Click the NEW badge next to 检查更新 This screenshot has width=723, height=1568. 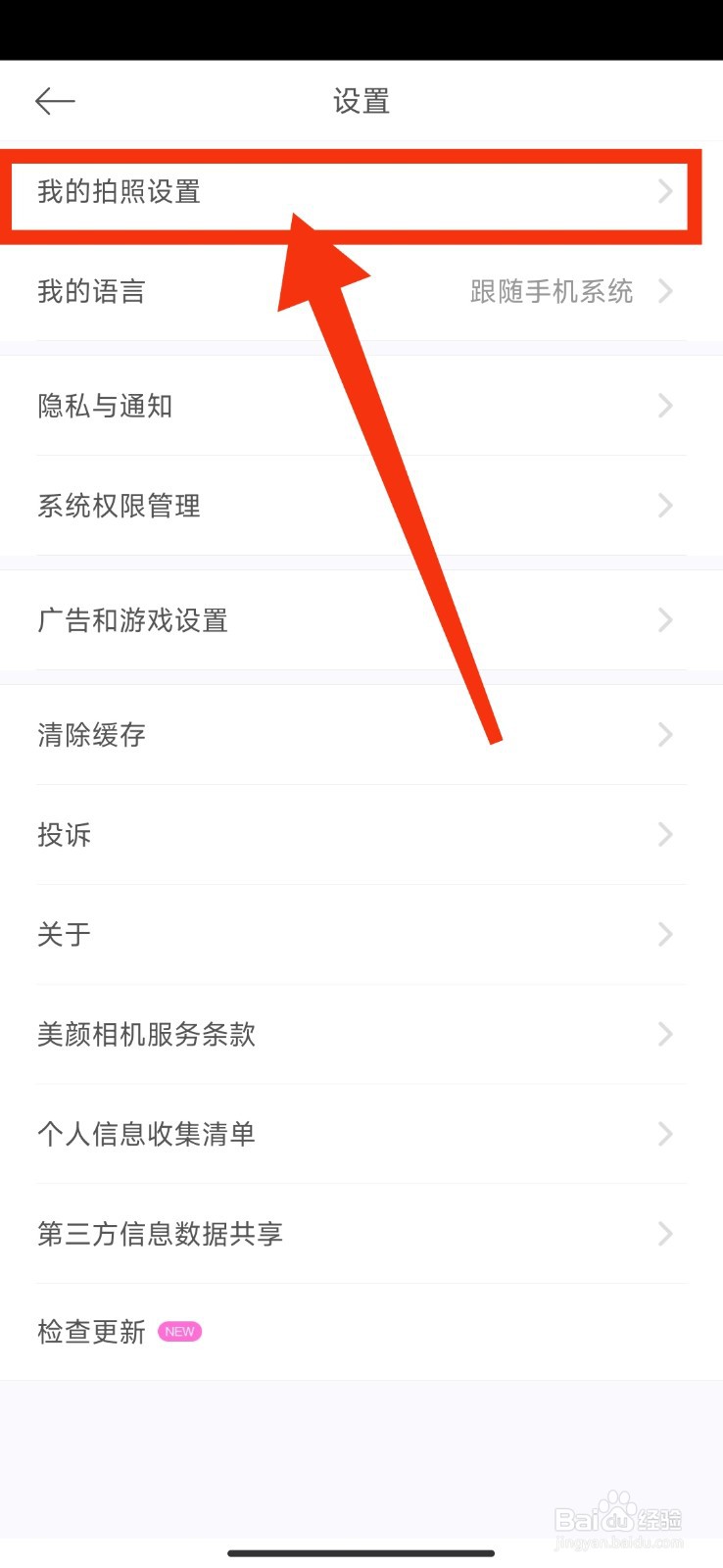pos(179,1331)
